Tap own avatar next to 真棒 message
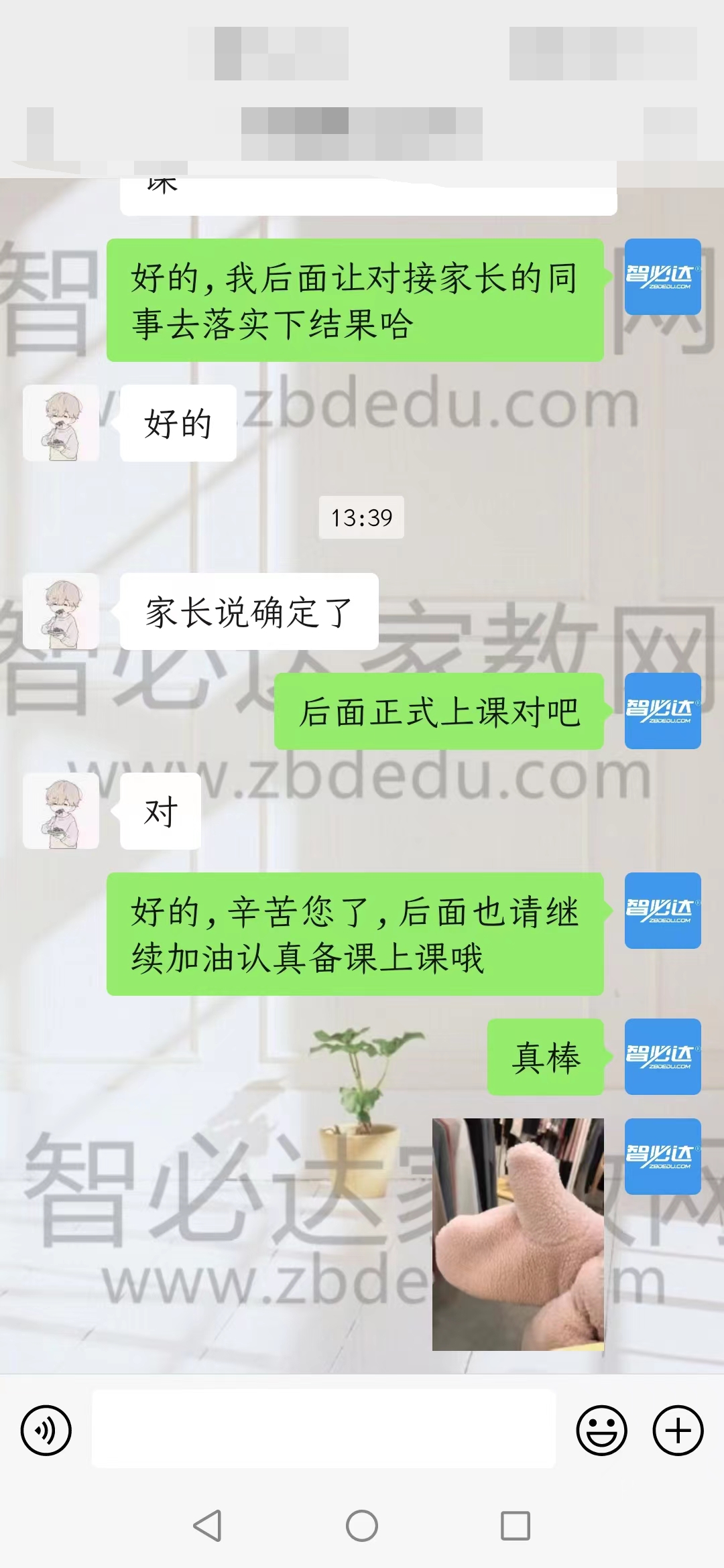 point(662,1057)
